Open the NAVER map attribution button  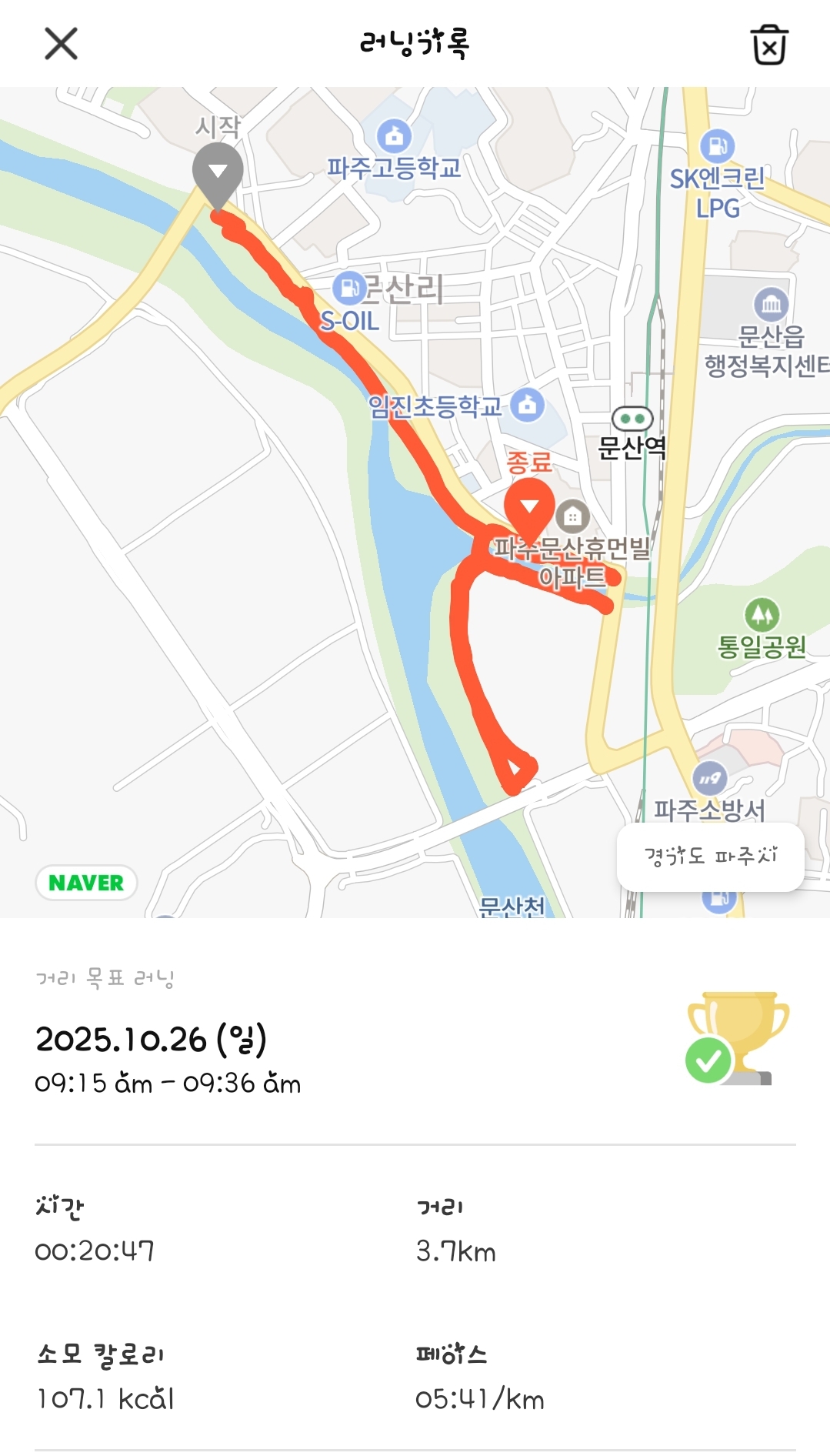tap(87, 880)
